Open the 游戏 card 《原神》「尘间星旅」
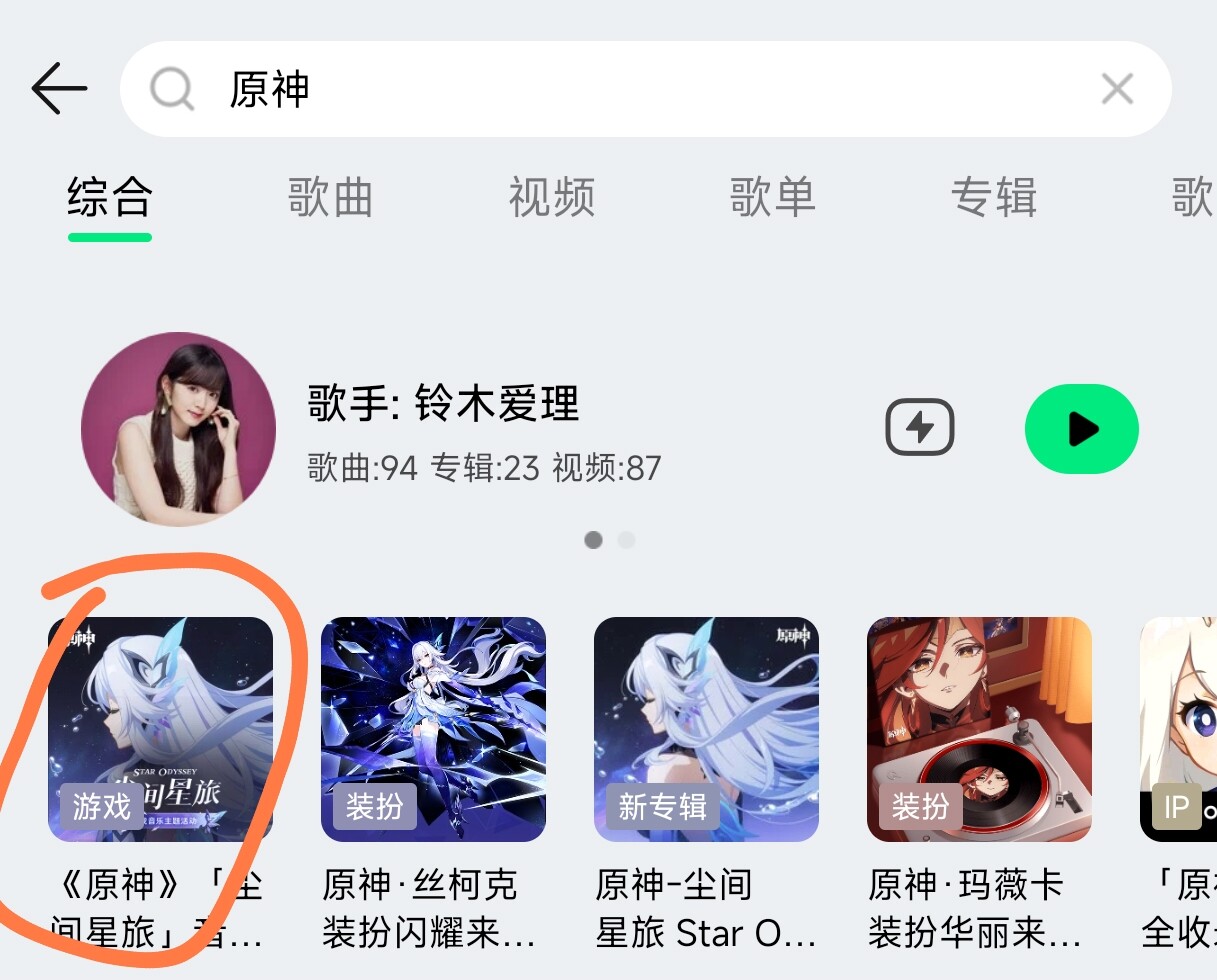 (x=160, y=730)
